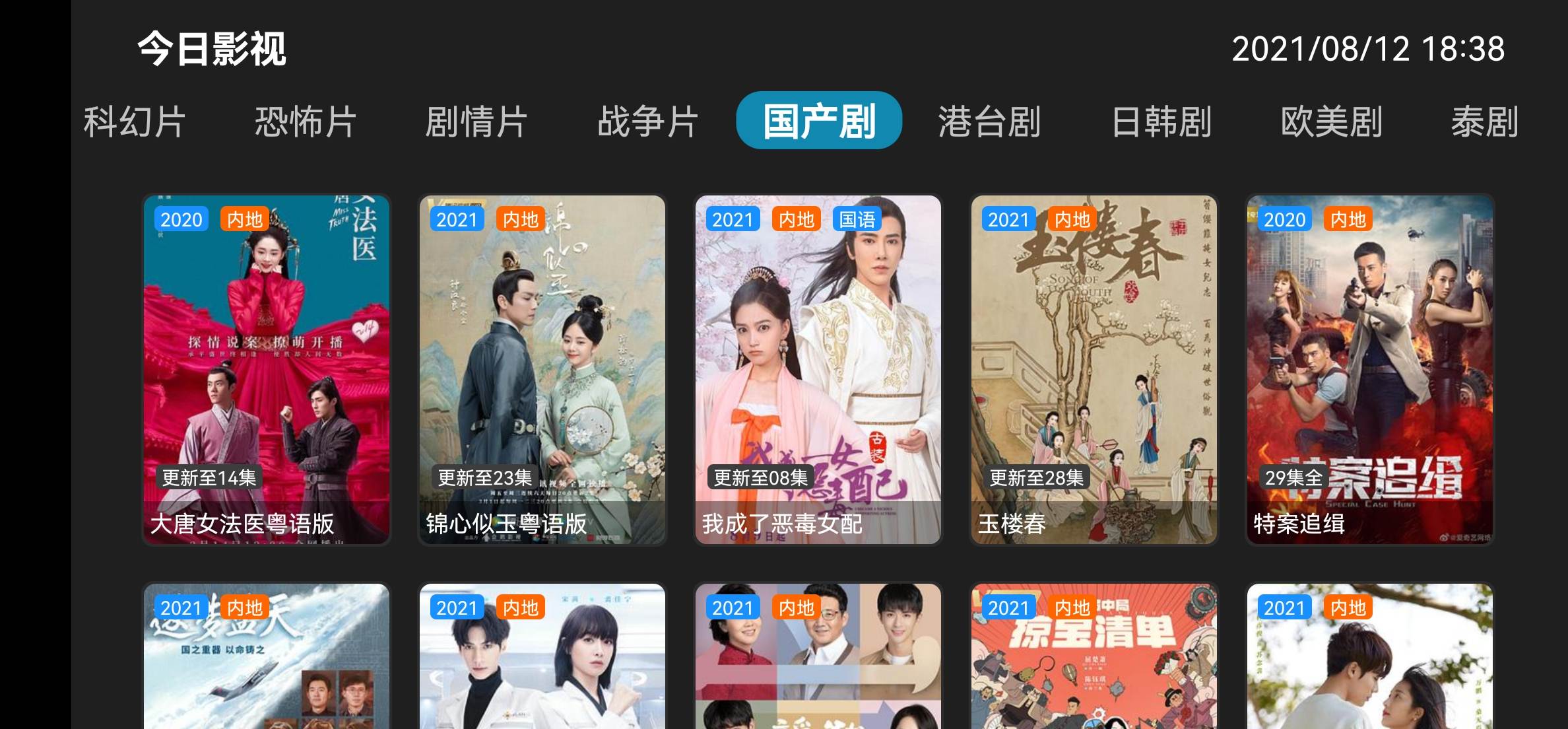Open the 日韩剧 category
Screen dimensions: 1568x729
click(x=1161, y=121)
